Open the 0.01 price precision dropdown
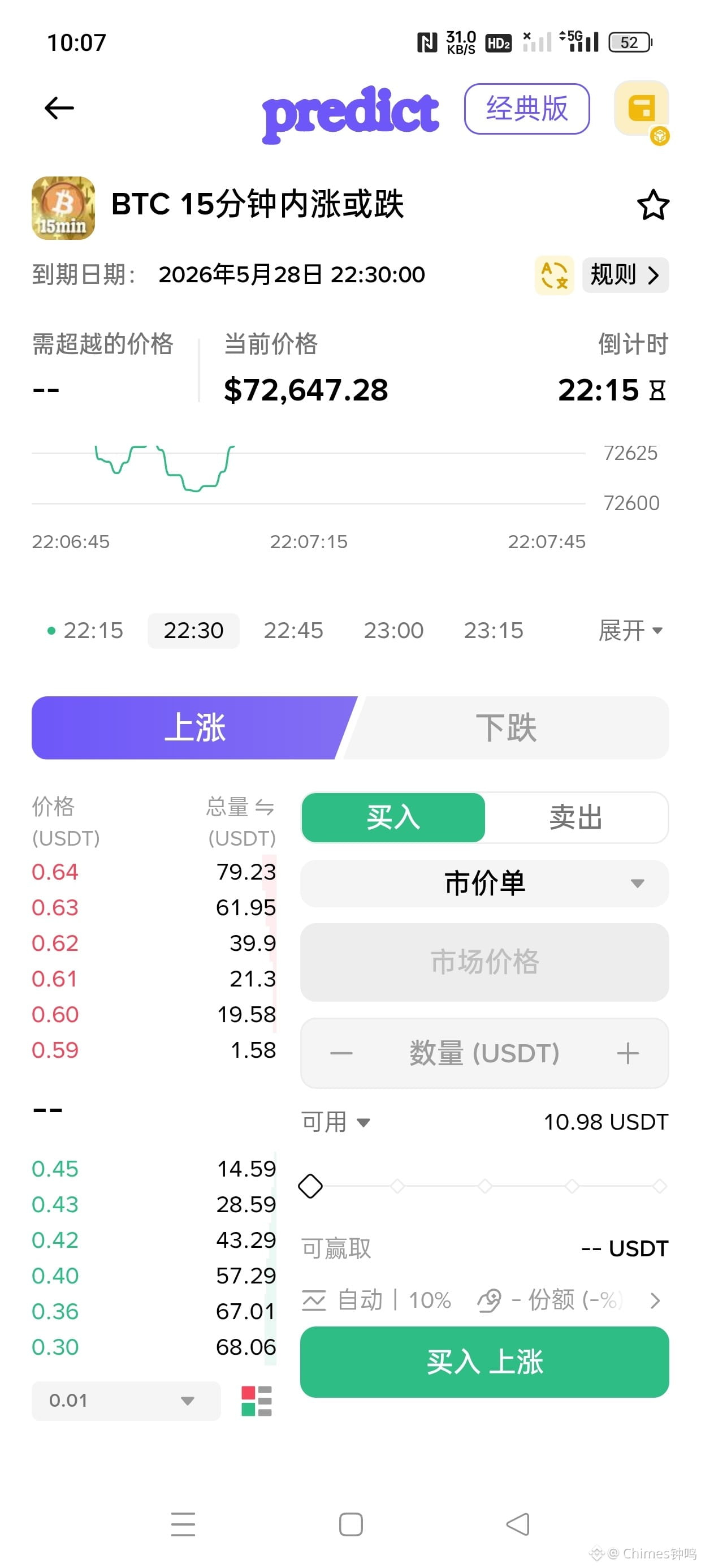Screen dimensions: 701x1568 click(x=126, y=1401)
